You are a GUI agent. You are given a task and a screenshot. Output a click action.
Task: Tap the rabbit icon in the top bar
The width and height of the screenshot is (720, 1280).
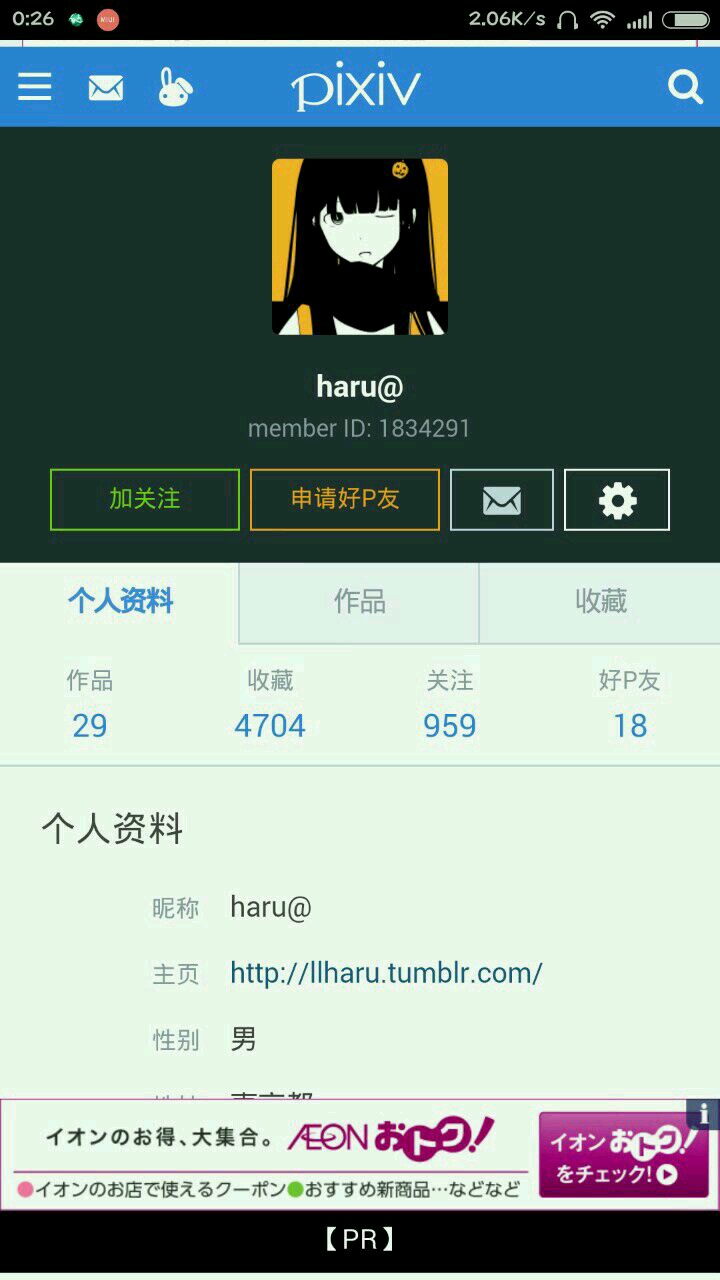(175, 88)
